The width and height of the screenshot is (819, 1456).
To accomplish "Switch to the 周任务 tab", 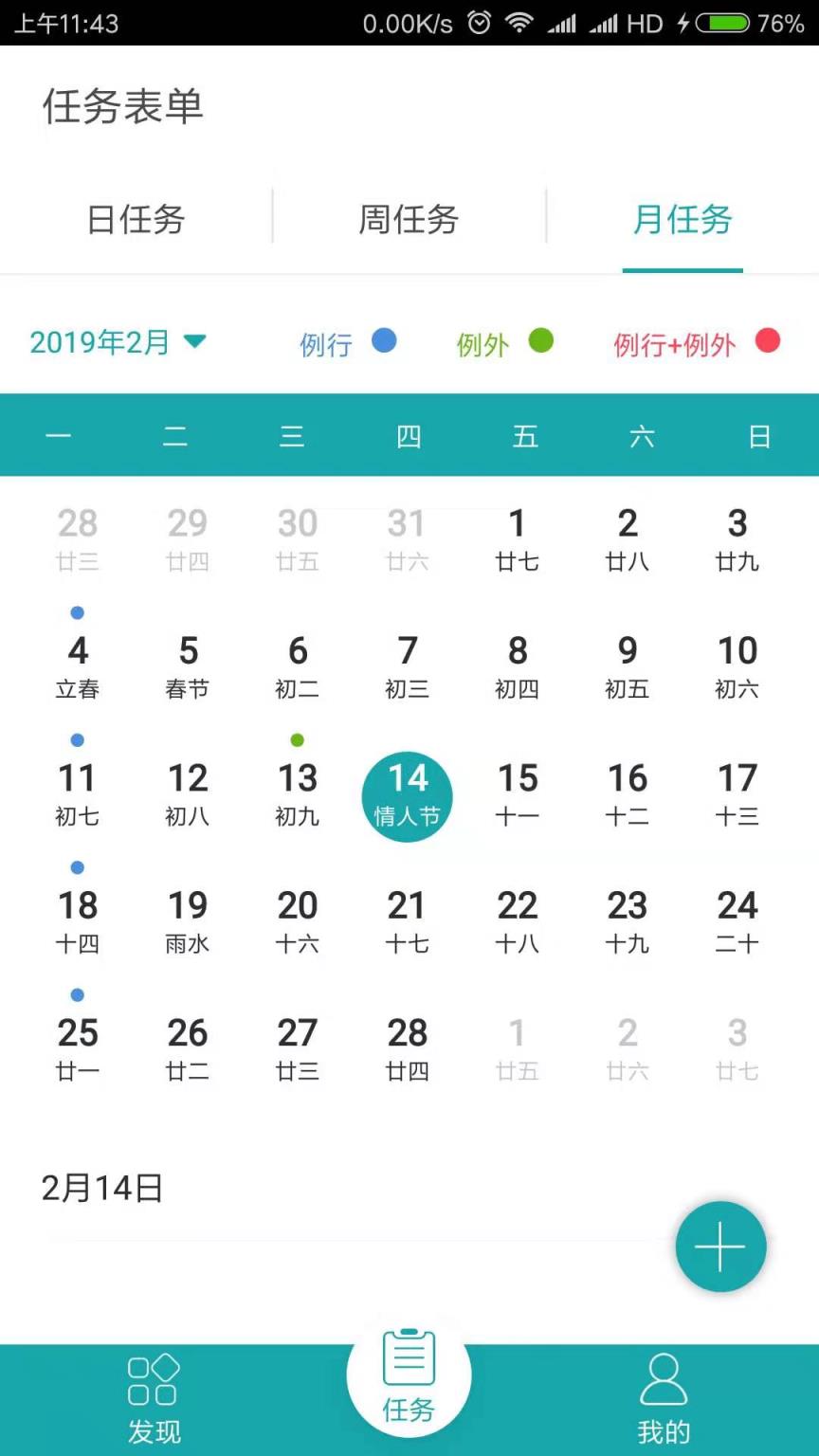I will point(409,220).
